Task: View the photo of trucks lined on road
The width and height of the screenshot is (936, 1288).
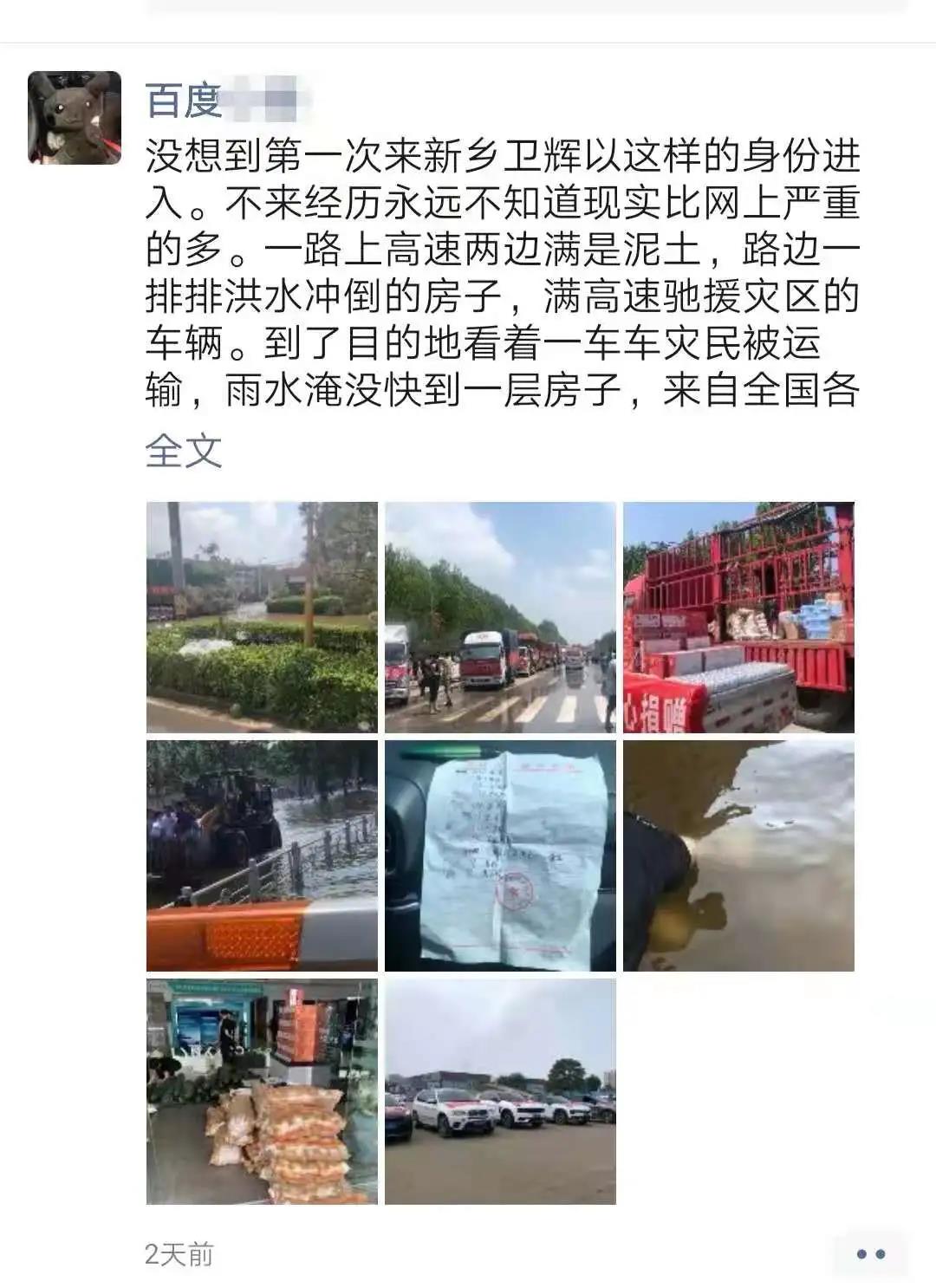Action: click(500, 617)
